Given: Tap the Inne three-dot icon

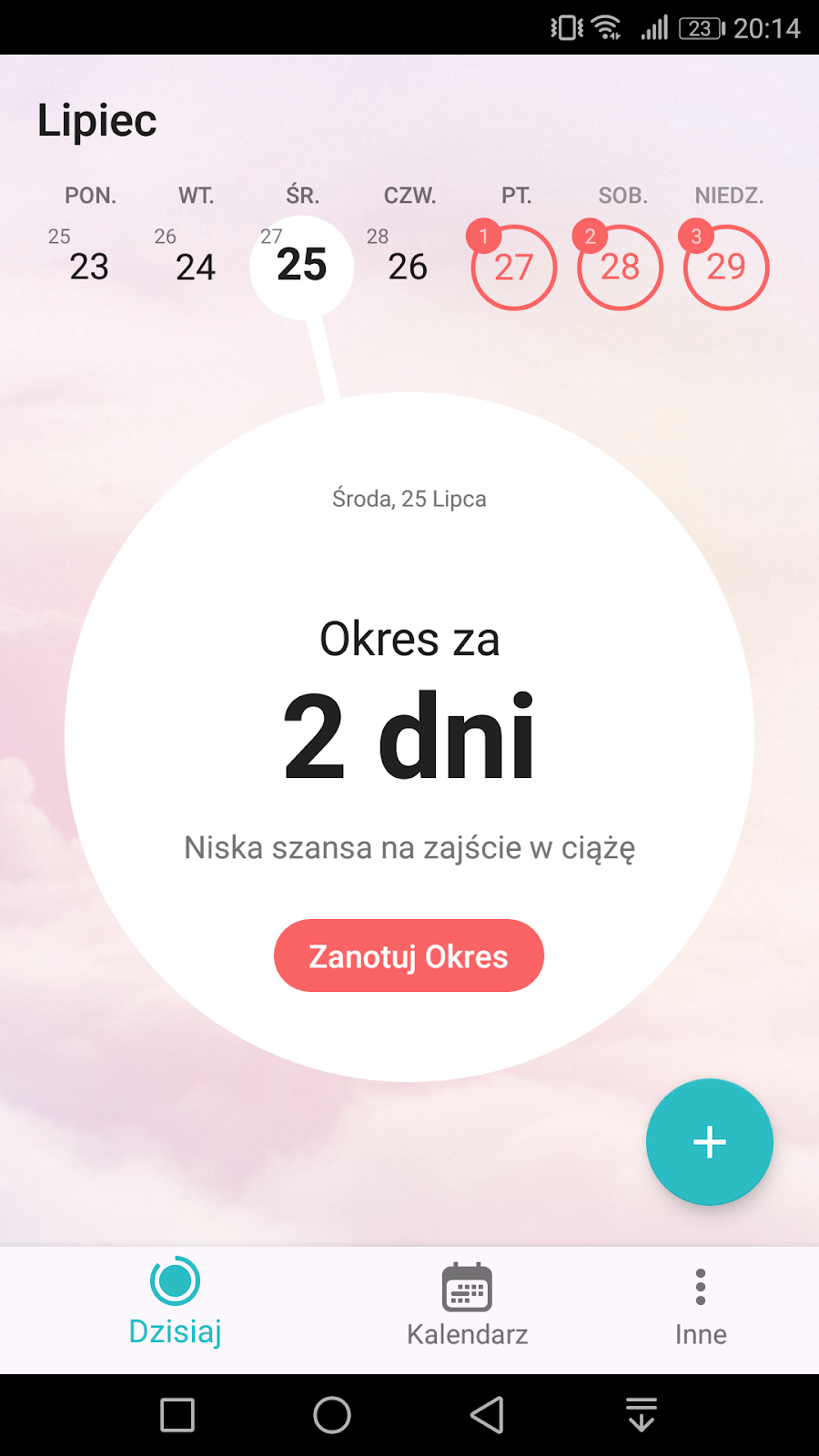Looking at the screenshot, I should (x=699, y=1286).
